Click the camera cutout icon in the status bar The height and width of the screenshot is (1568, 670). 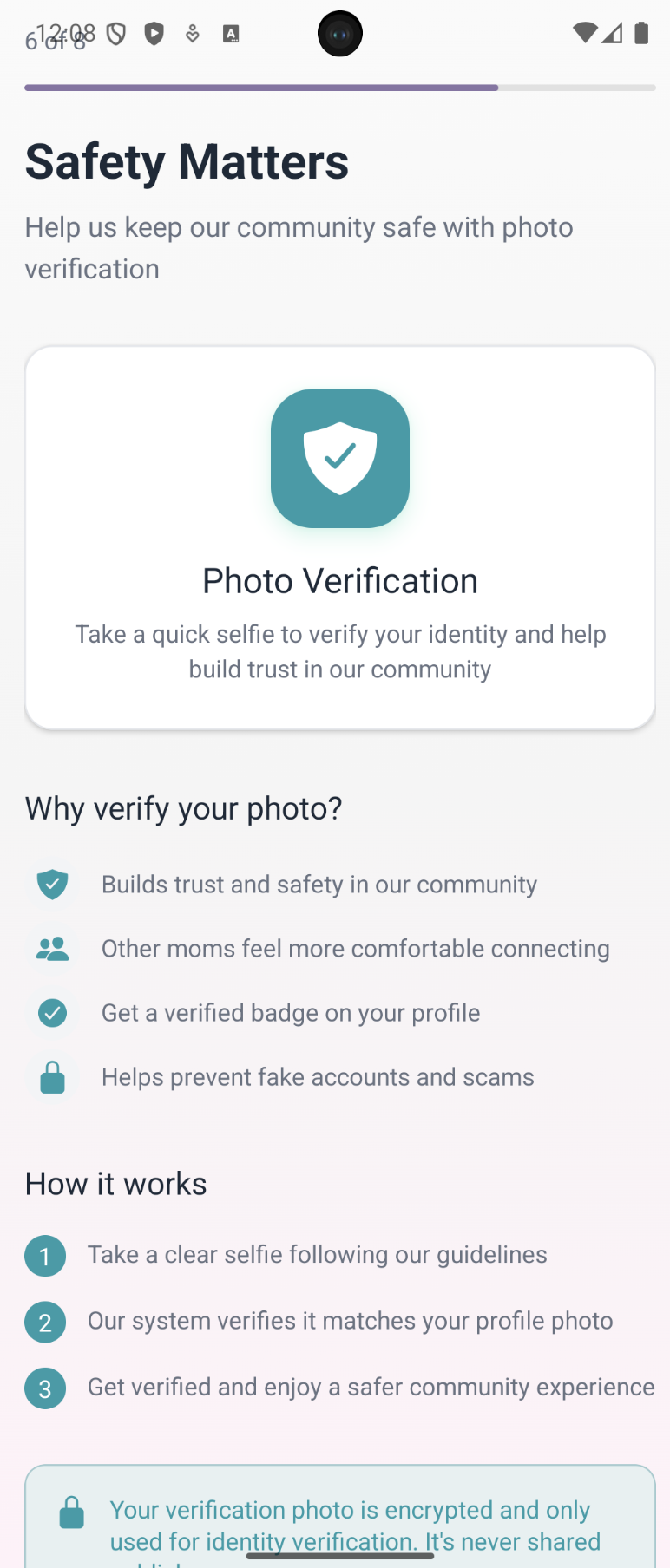tap(339, 33)
